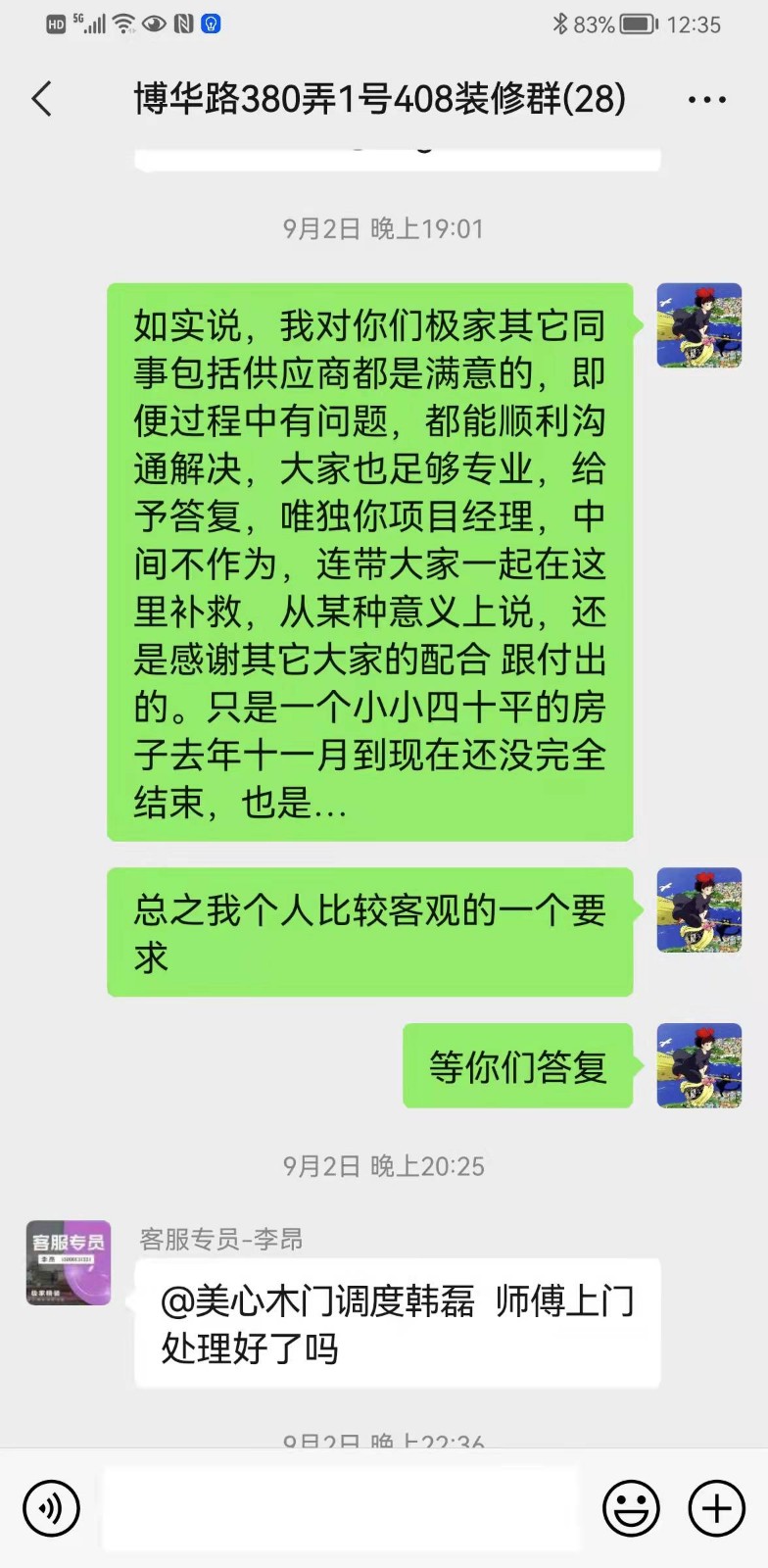Screen dimensions: 768x1568
Task: Open the plus attachment menu
Action: 717,1507
